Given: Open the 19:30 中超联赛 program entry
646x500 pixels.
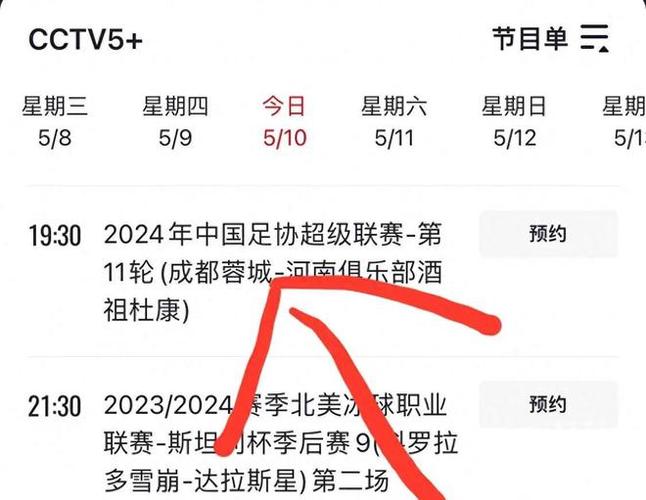Looking at the screenshot, I should tap(270, 273).
